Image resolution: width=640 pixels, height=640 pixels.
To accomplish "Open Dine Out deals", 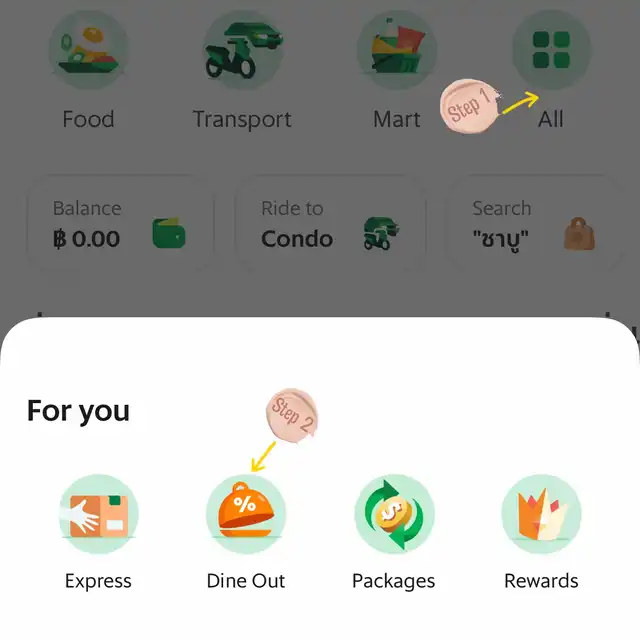I will [246, 514].
